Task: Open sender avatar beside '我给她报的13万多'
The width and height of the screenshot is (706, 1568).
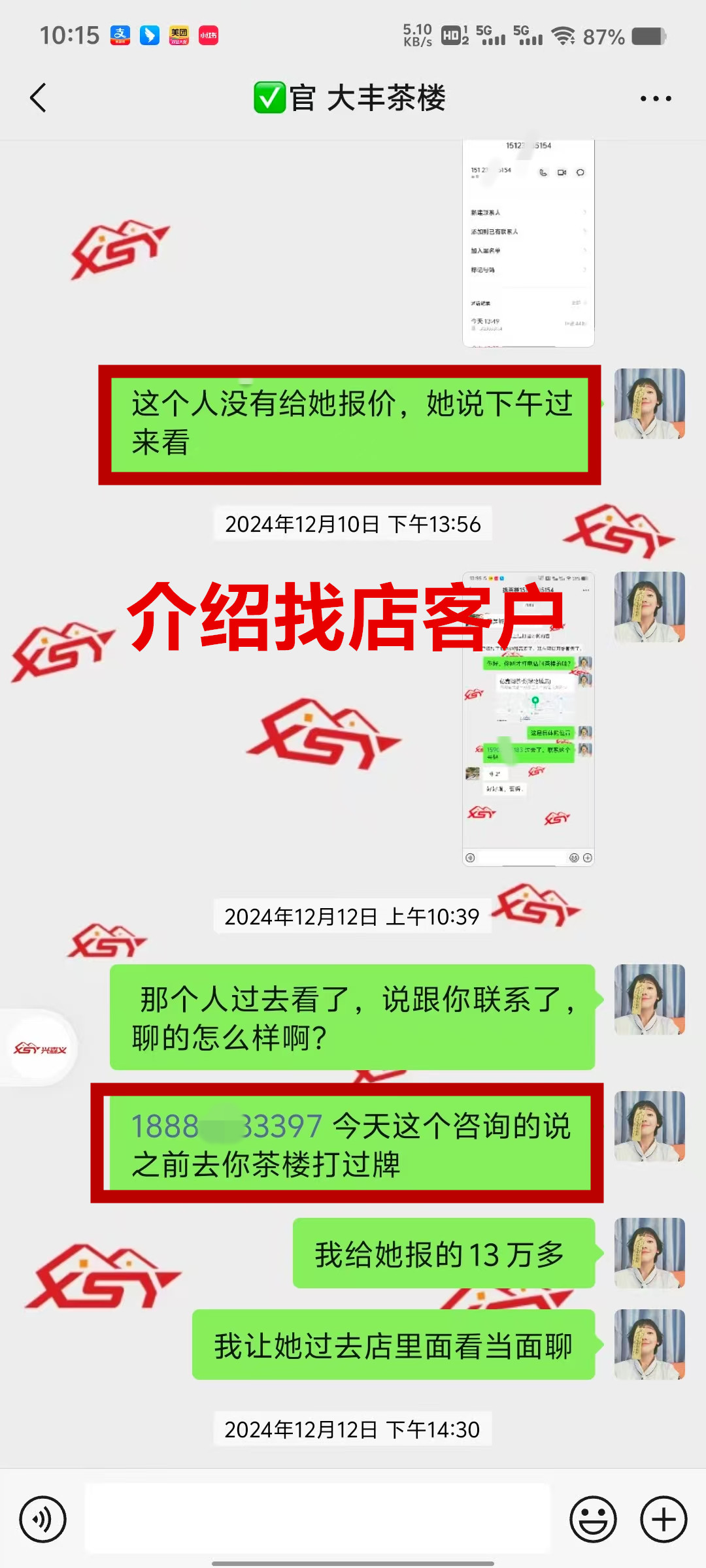Action: (649, 1253)
